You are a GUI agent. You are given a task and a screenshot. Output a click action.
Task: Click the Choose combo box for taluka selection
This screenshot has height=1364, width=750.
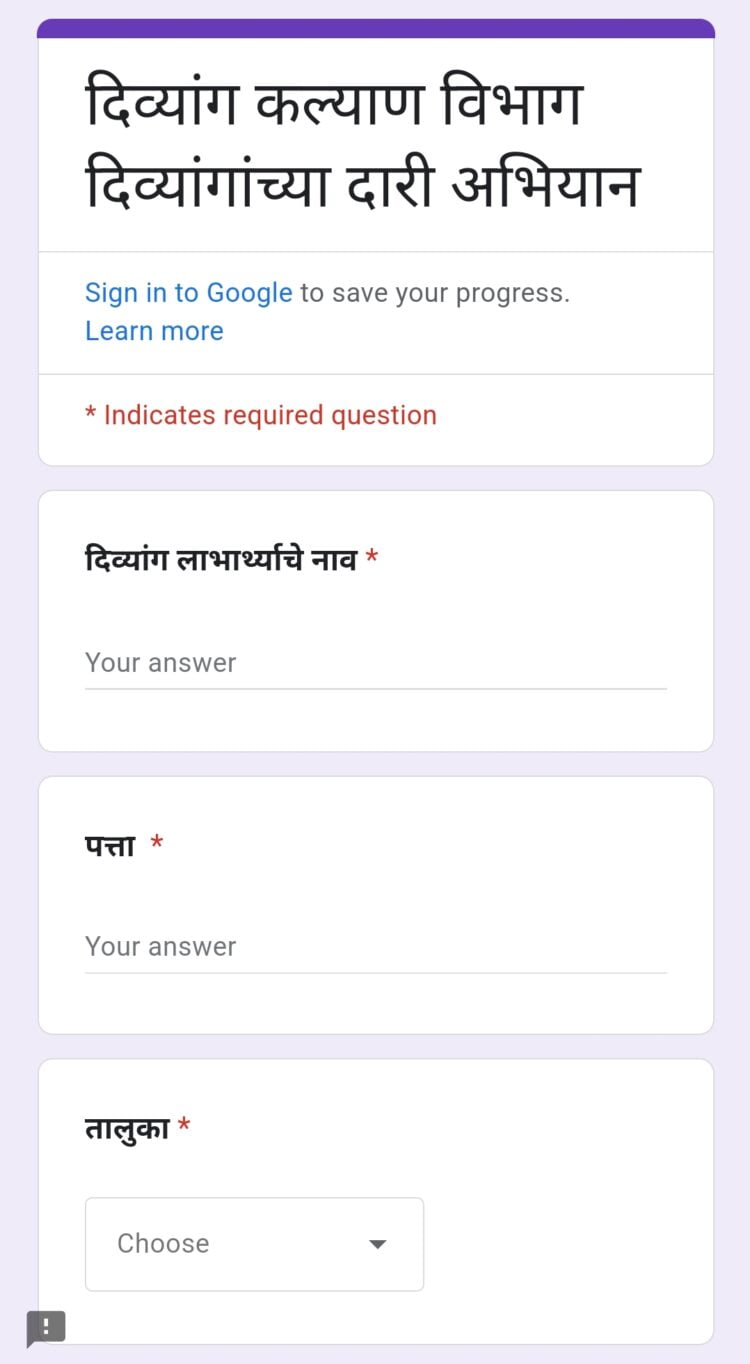coord(254,1244)
